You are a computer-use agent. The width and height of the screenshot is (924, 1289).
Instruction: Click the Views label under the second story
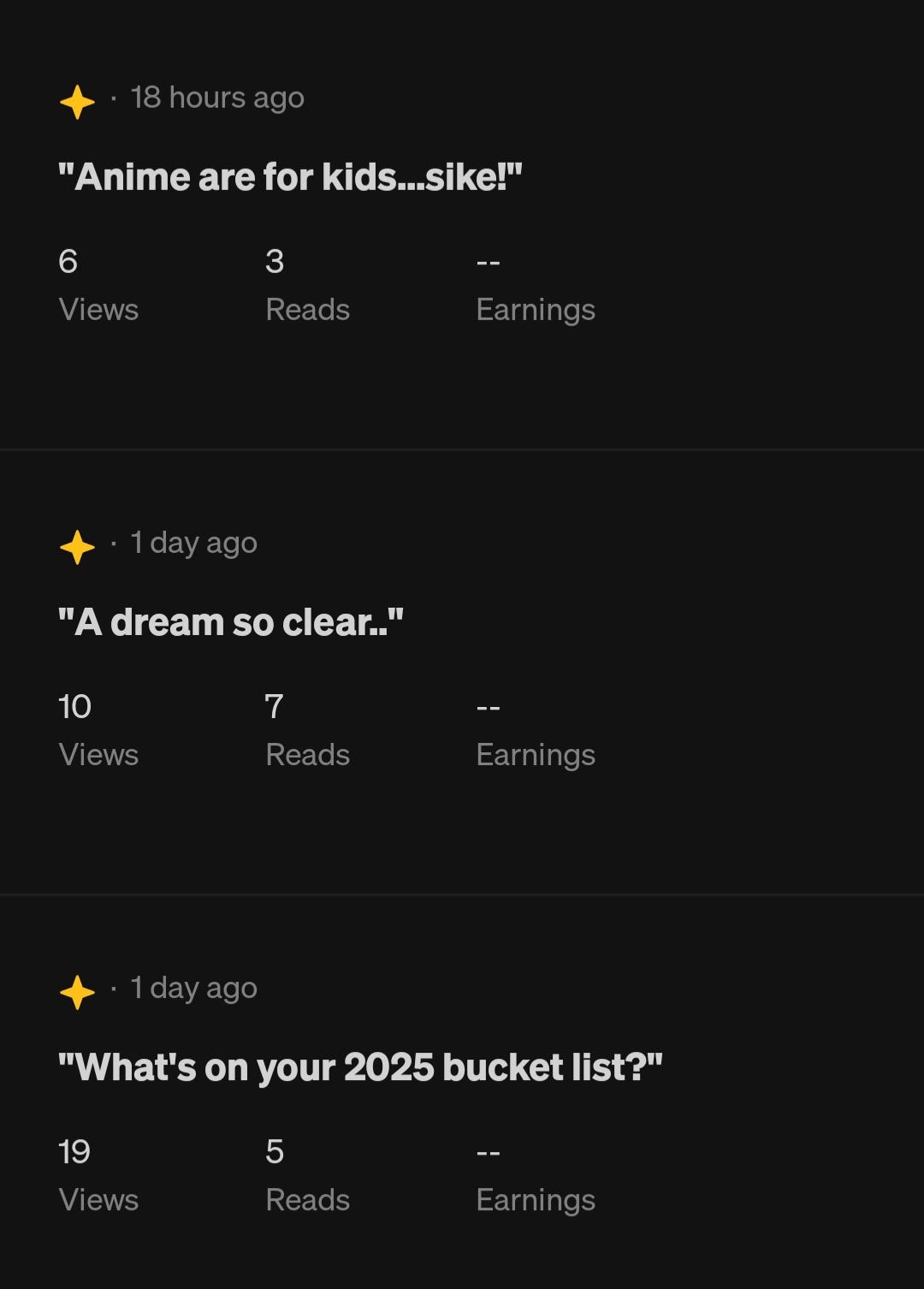coord(99,755)
